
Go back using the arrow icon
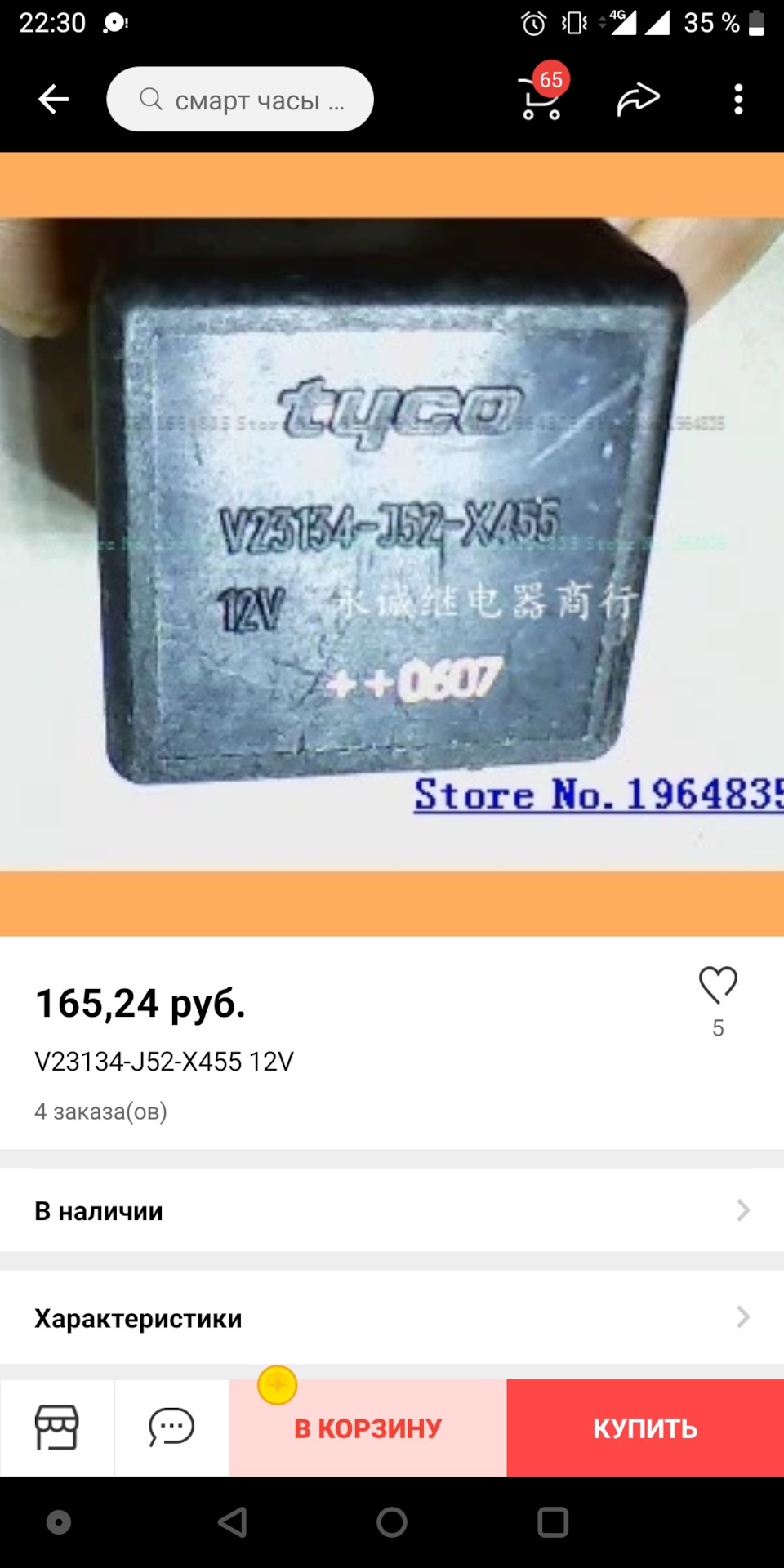pos(54,100)
